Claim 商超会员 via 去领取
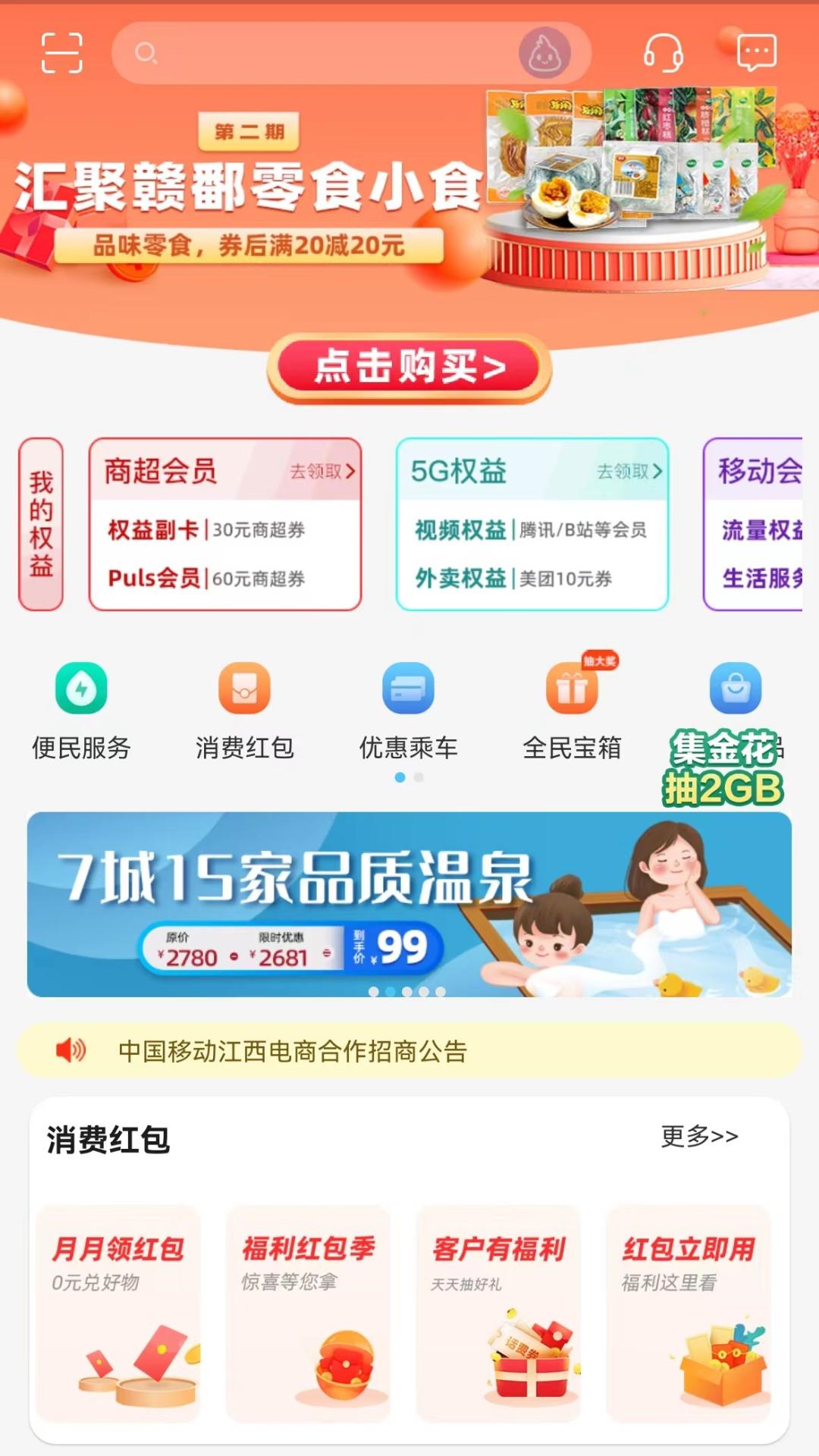Viewport: 819px width, 1456px height. point(322,472)
